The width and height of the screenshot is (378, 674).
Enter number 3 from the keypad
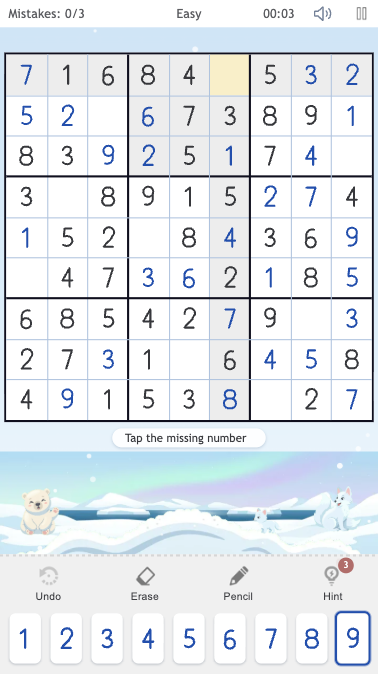[107, 638]
